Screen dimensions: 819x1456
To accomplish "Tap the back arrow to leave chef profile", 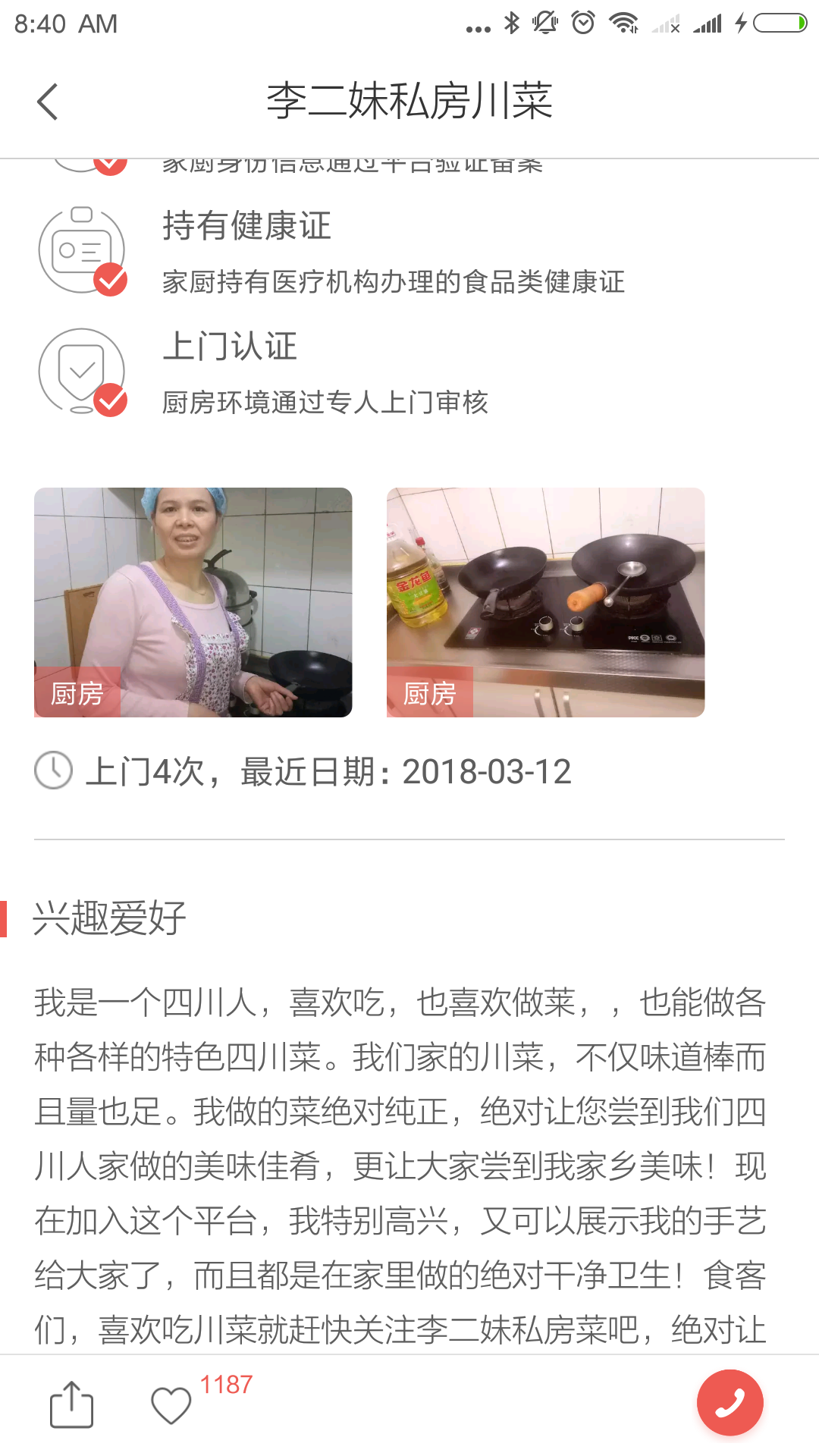I will [48, 101].
